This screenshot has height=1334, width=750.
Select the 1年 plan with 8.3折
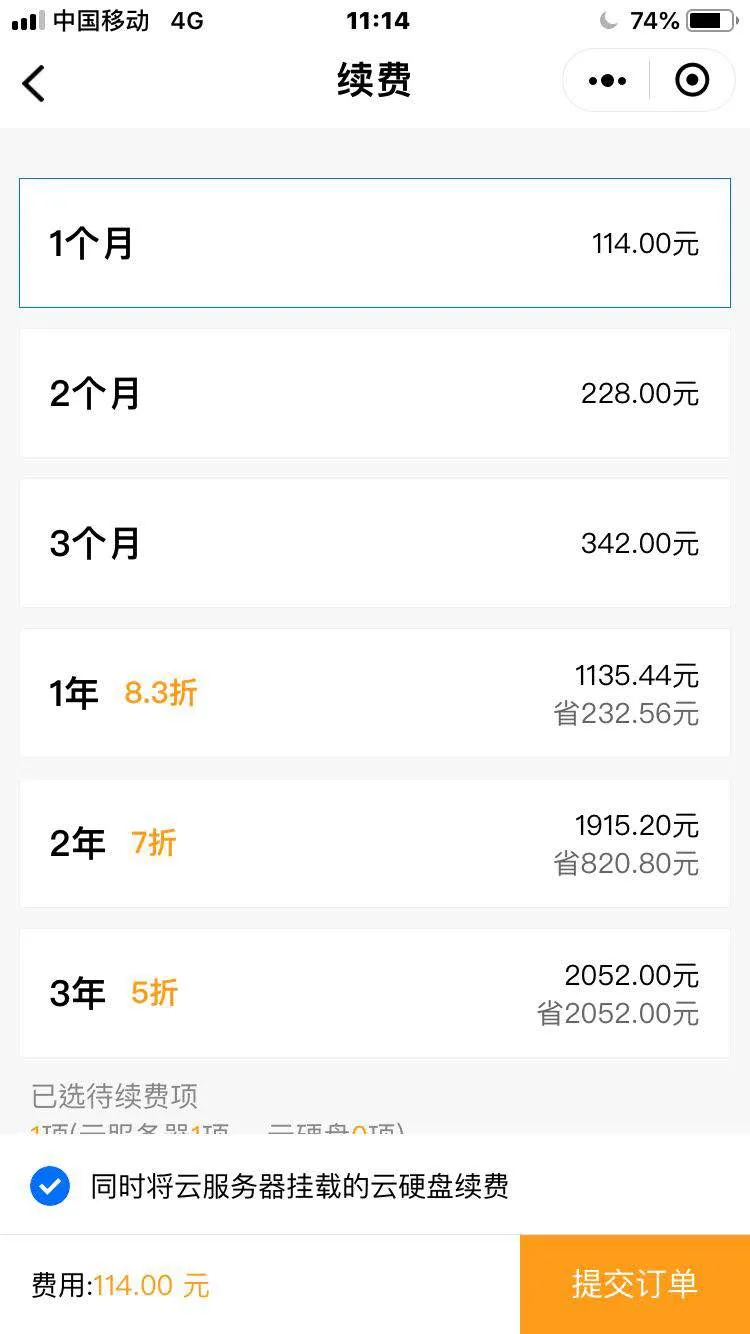point(375,693)
